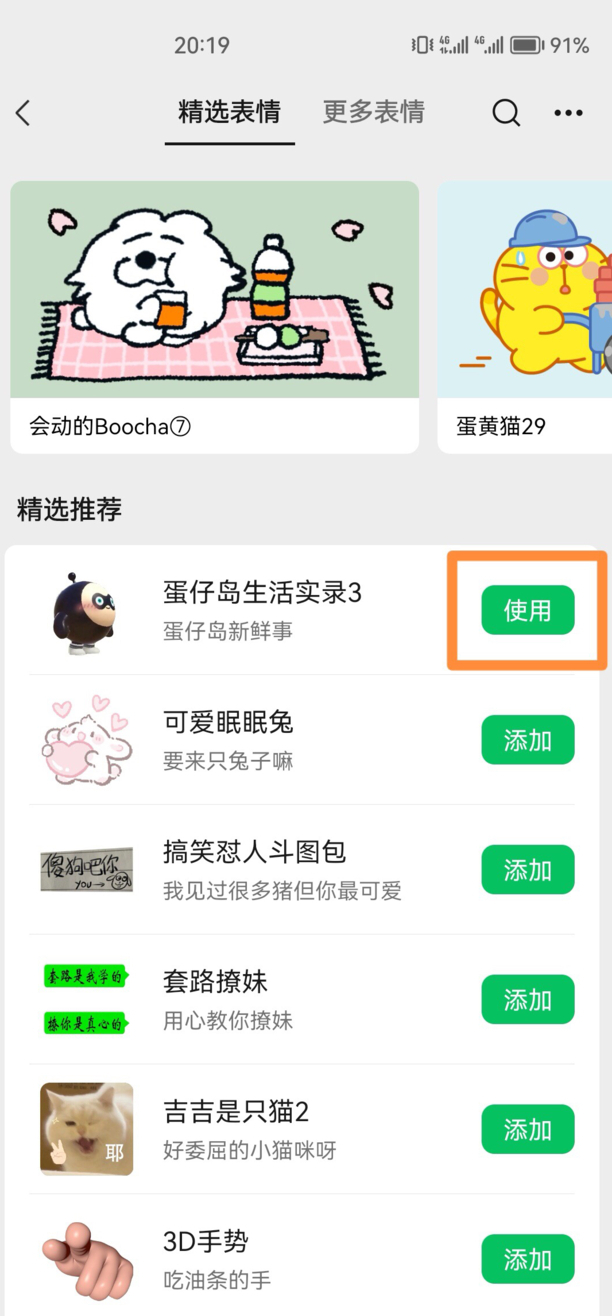
Task: Tap 使用 for 蛋仔岛生活实录3
Action: [x=527, y=610]
